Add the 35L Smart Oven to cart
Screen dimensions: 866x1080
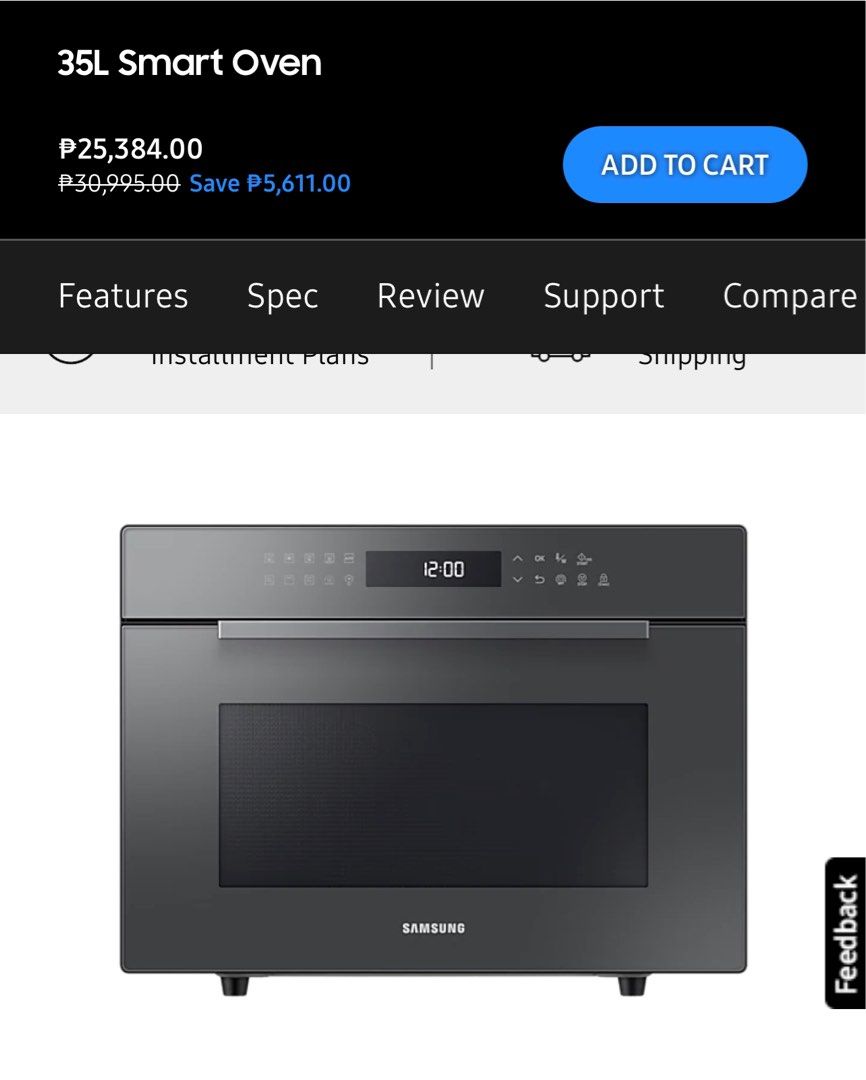click(x=684, y=165)
